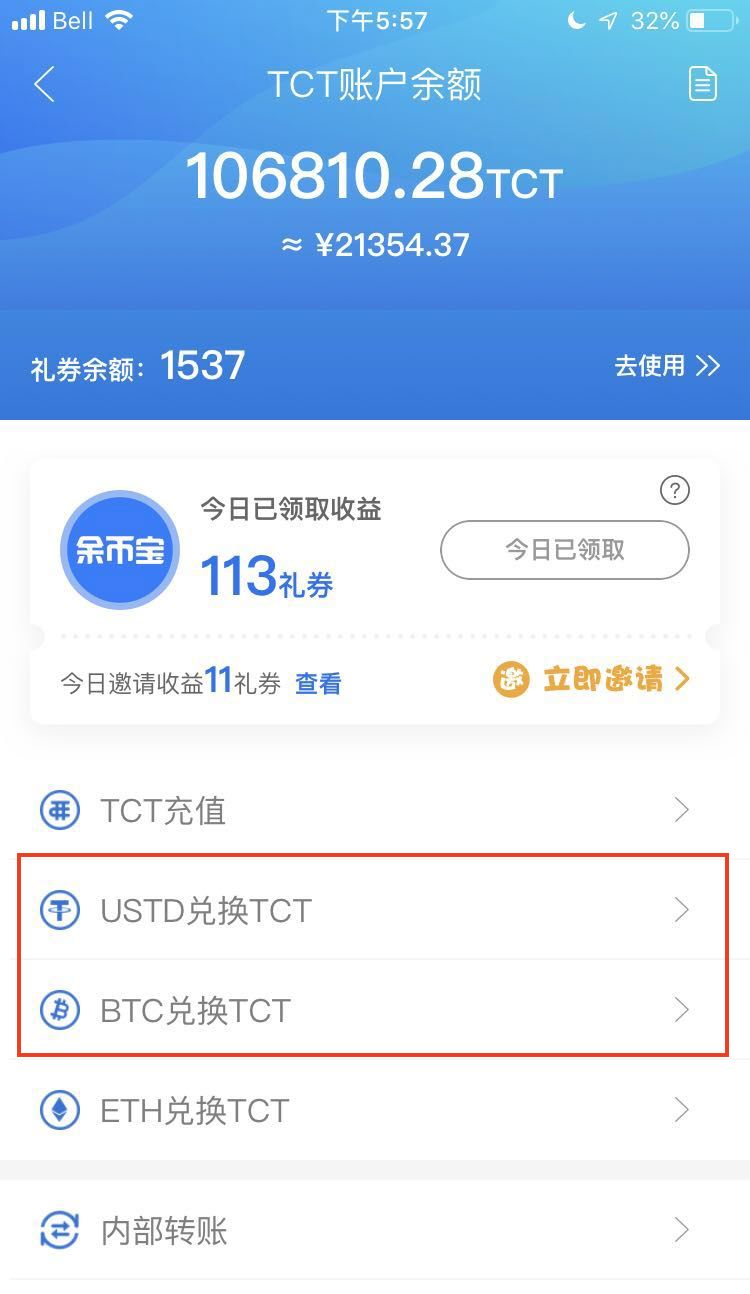The height and width of the screenshot is (1294, 750).
Task: Tap 去使用 to use coupon balance
Action: [x=667, y=366]
